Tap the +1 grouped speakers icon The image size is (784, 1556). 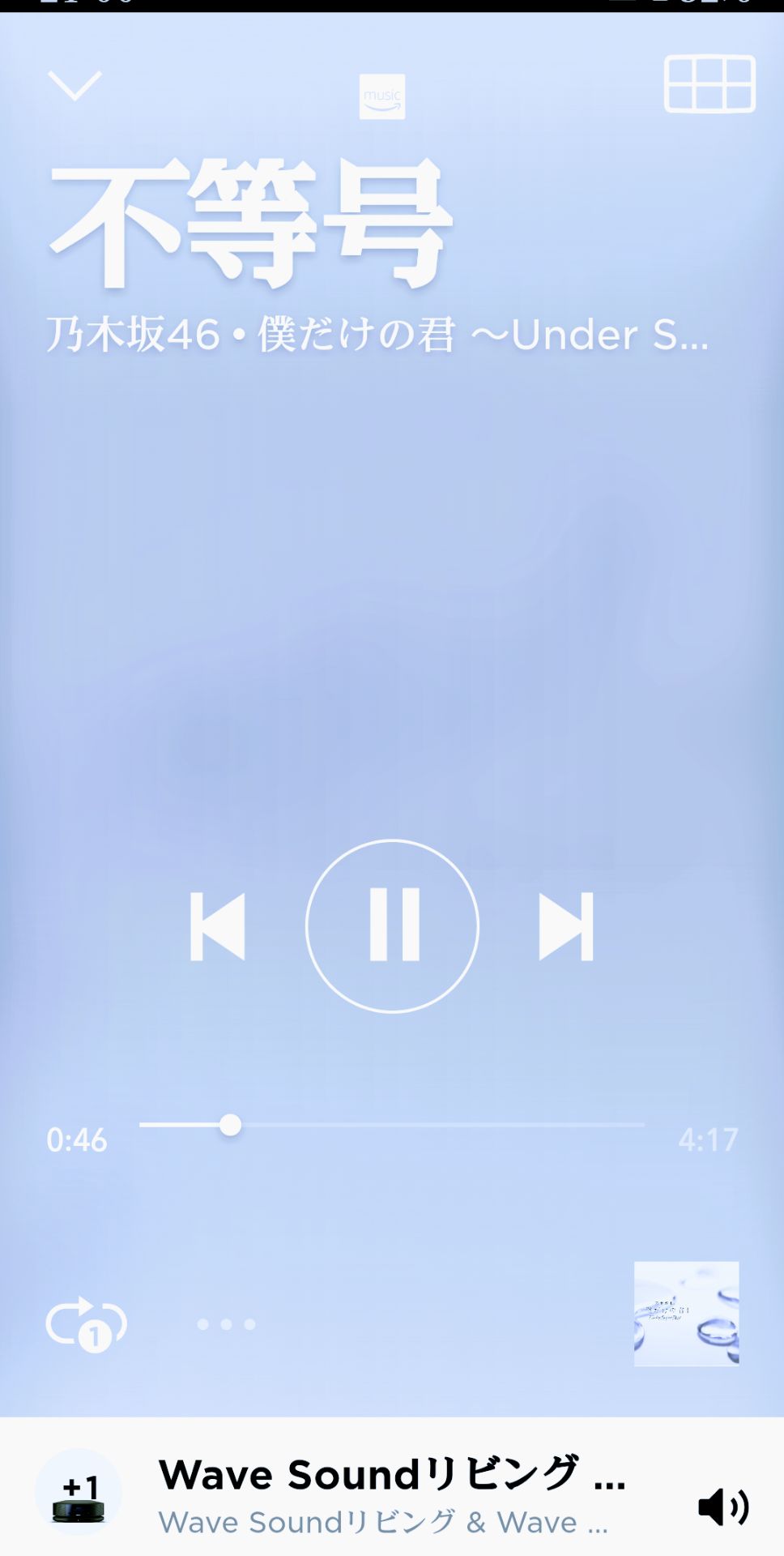(79, 1492)
